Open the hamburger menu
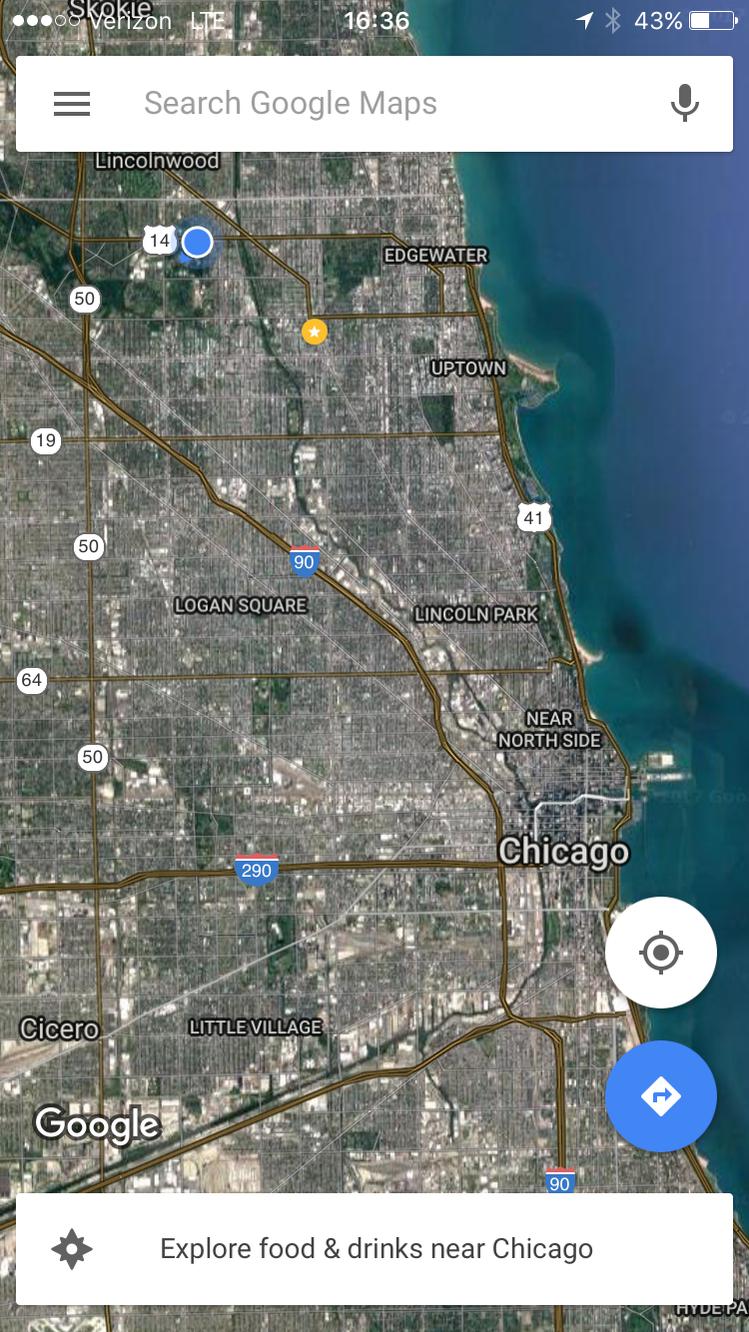Viewport: 749px width, 1332px height. coord(72,104)
